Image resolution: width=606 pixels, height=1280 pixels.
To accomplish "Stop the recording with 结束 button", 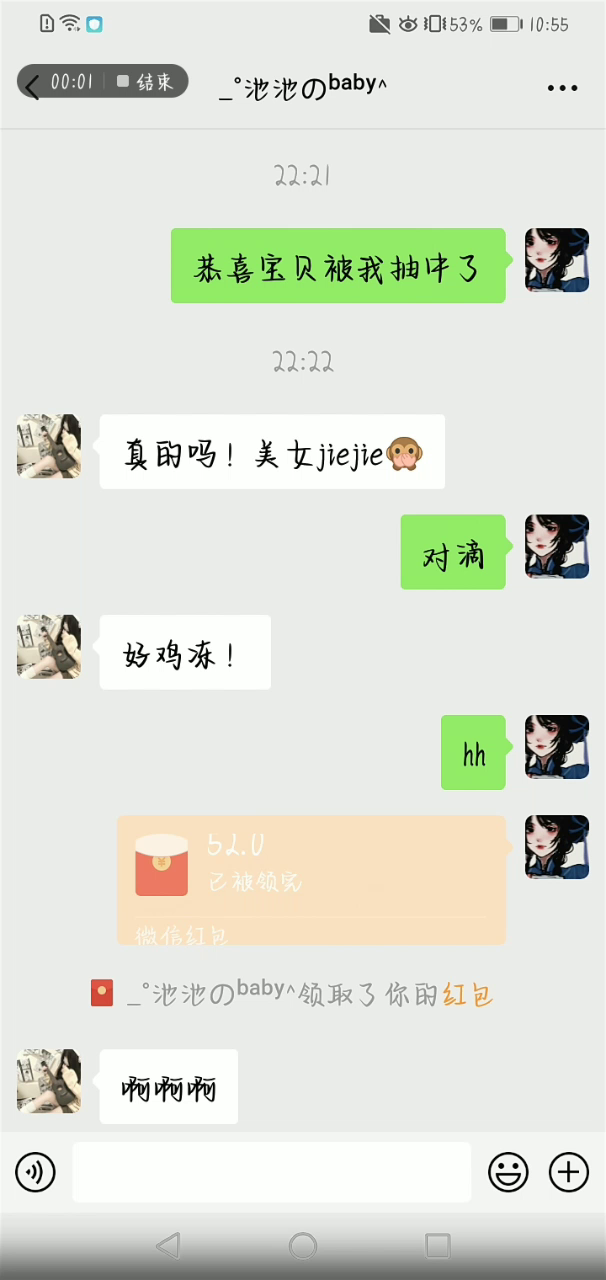I will pos(145,82).
